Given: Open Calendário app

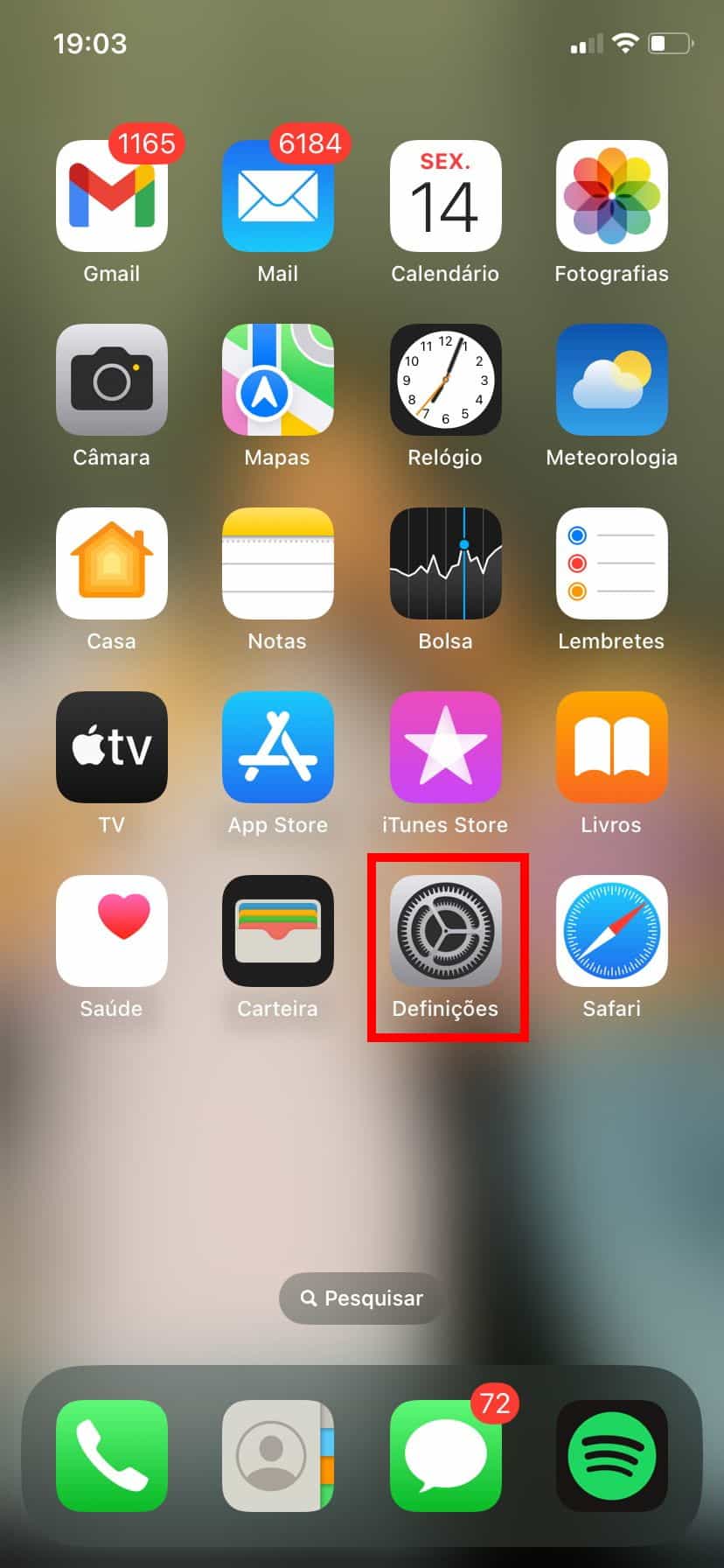Looking at the screenshot, I should click(x=445, y=196).
